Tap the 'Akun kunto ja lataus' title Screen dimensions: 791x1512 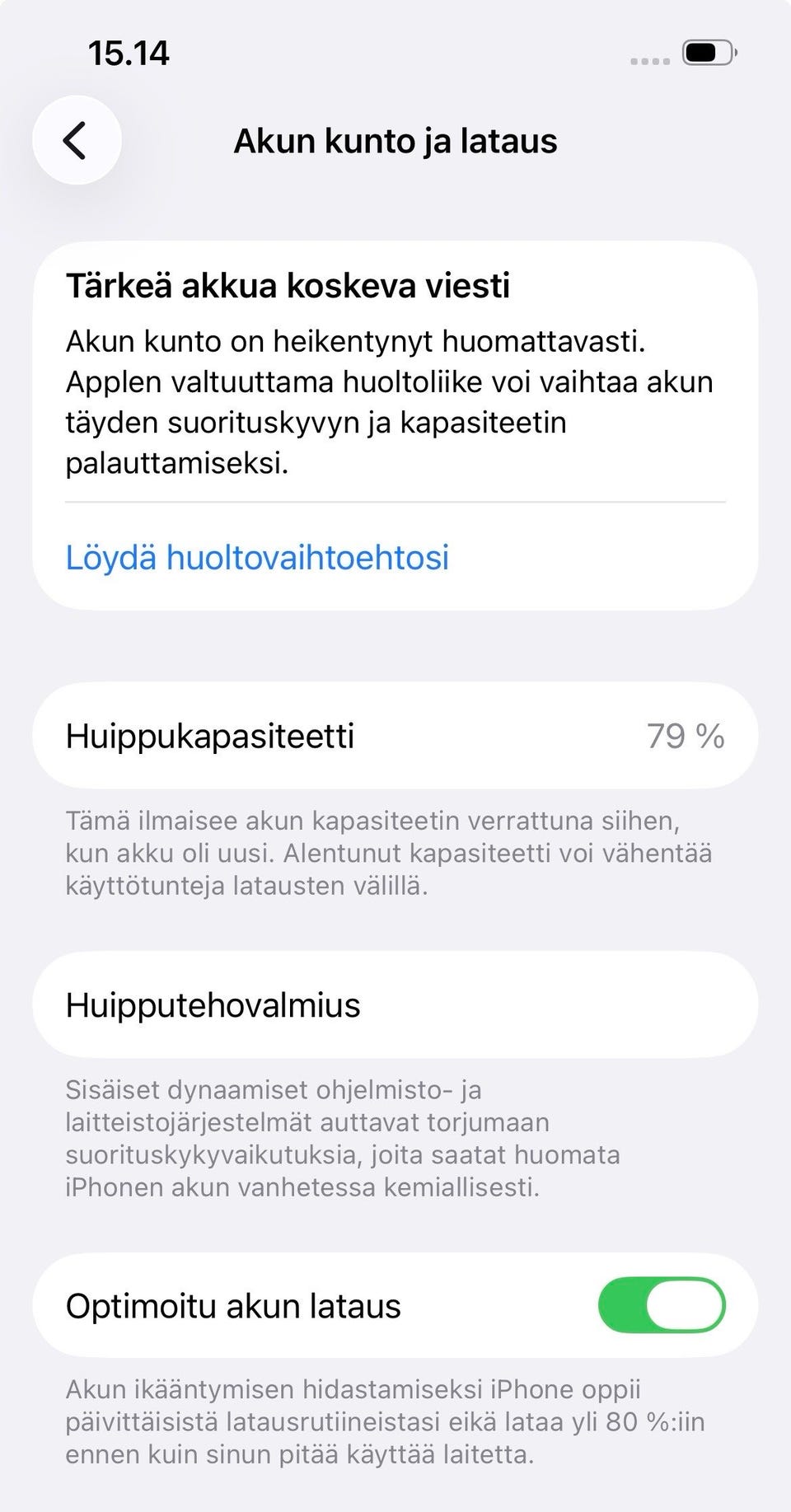(395, 140)
